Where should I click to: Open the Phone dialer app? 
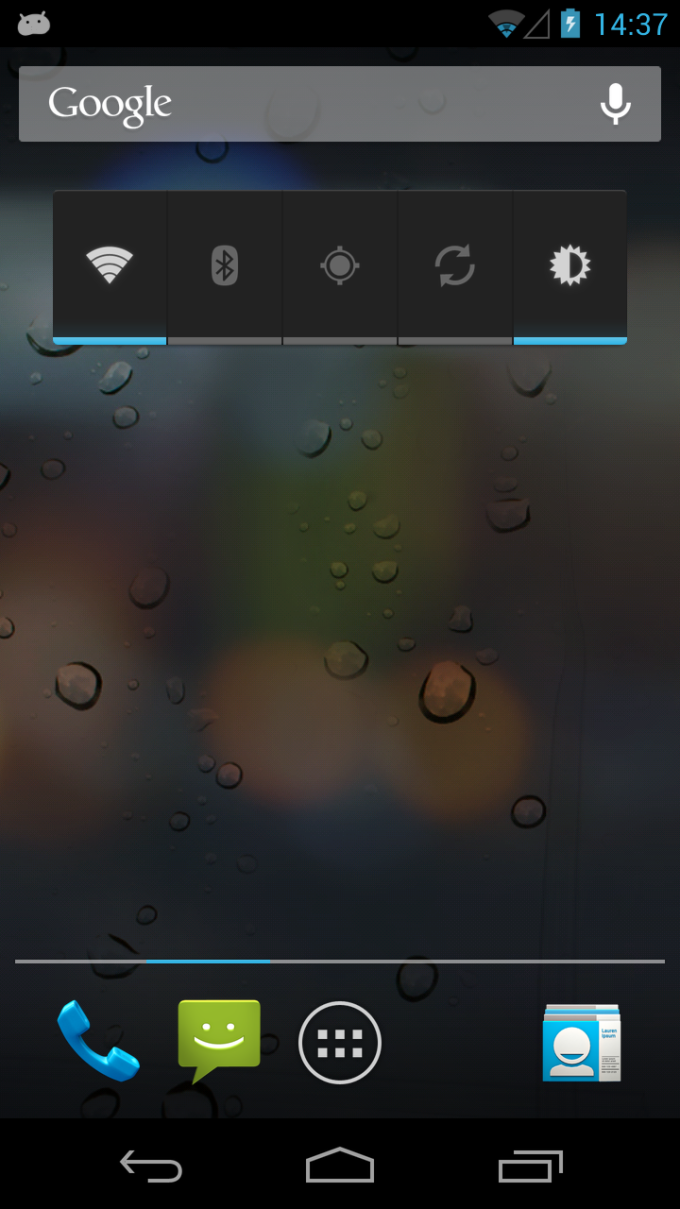[x=98, y=1042]
